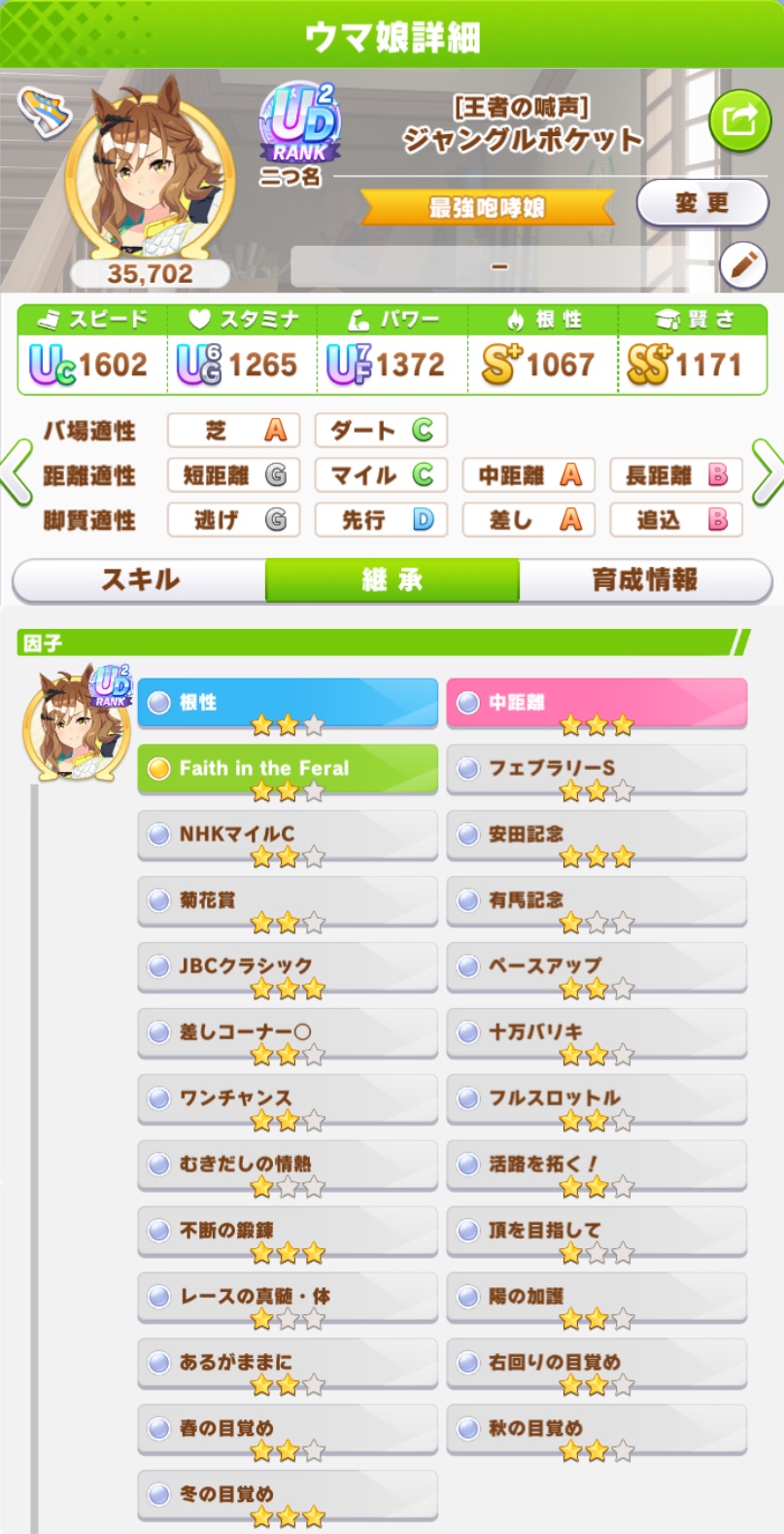Select the 継承 tab
Image resolution: width=784 pixels, height=1534 pixels.
click(392, 580)
